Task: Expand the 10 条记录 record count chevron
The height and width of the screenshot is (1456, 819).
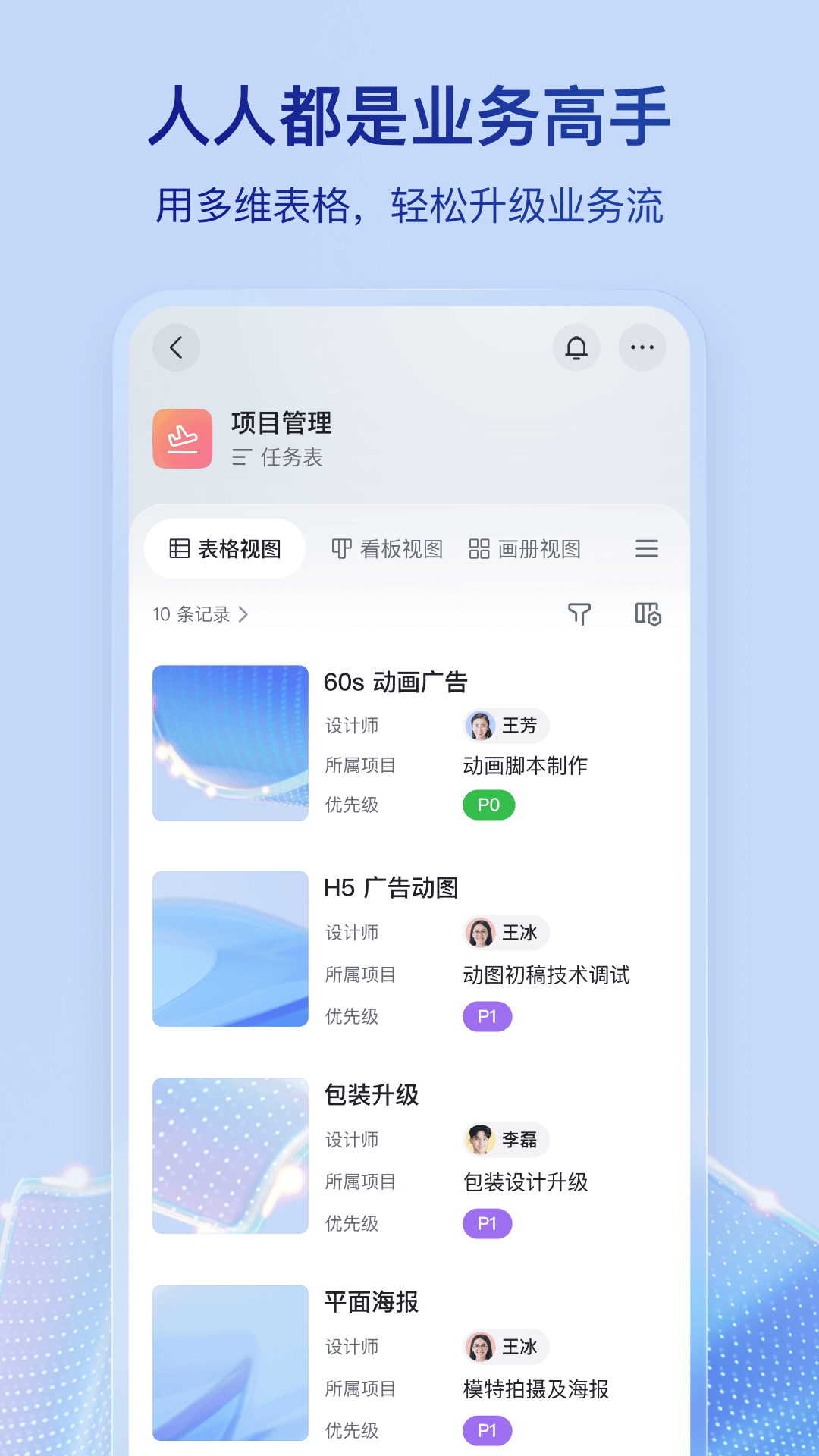Action: (x=243, y=616)
